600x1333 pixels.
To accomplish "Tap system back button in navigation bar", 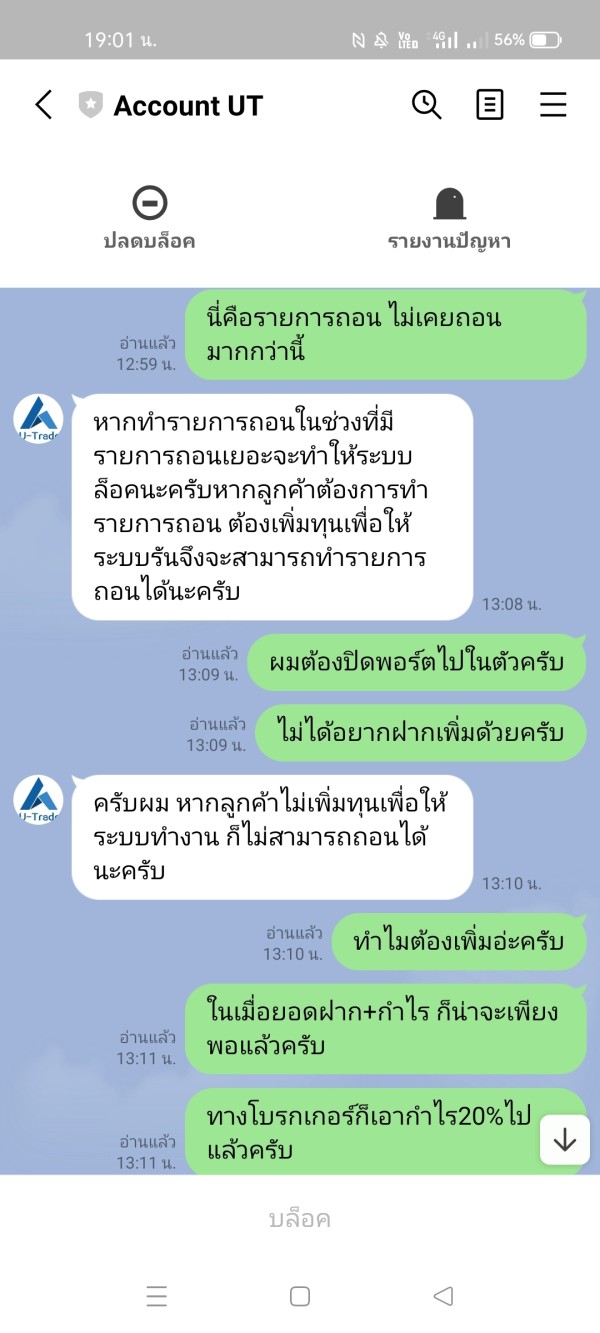I will click(x=443, y=1296).
